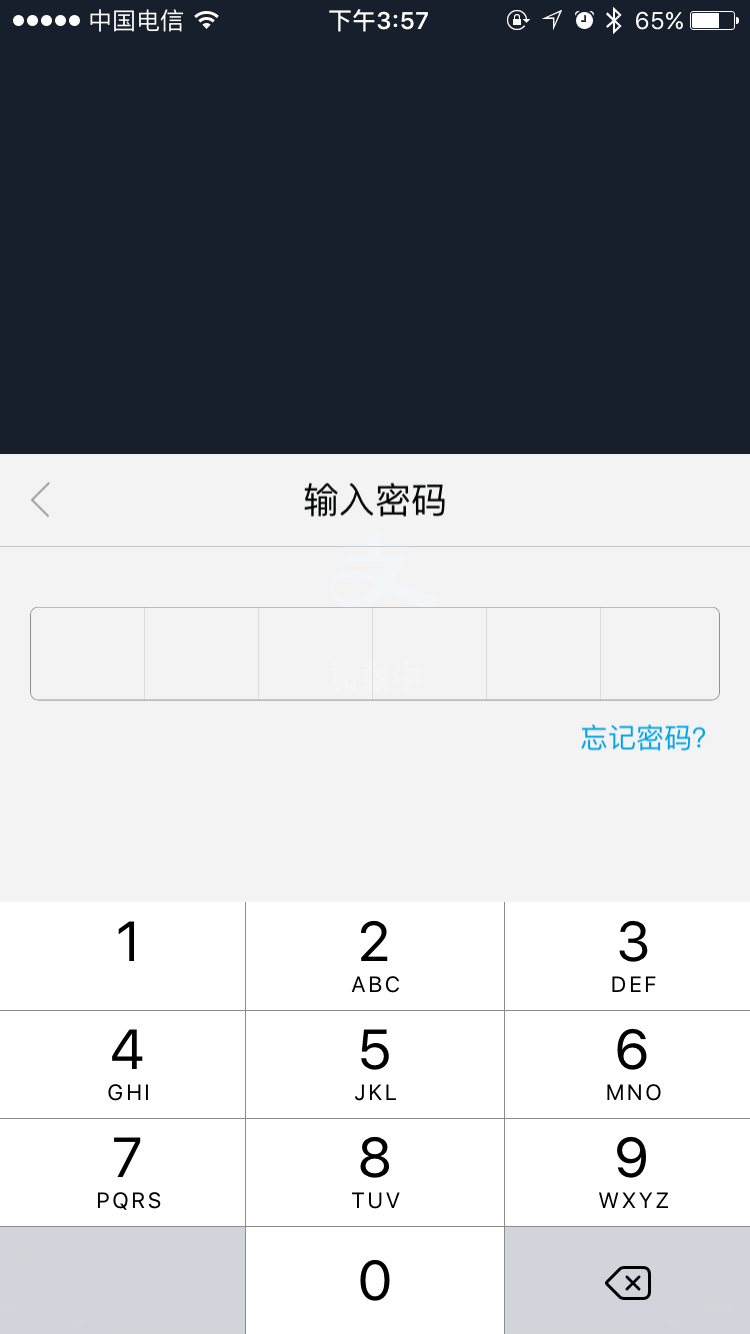Enter digit 9 on the keypad
The image size is (750, 1334).
click(x=628, y=1172)
